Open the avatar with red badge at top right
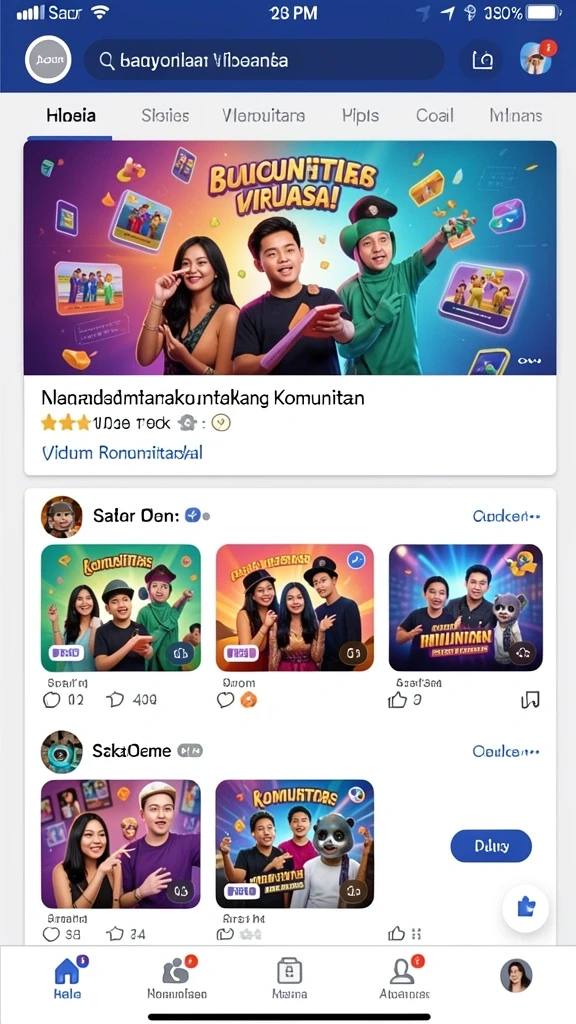Viewport: 576px width, 1024px height. (x=537, y=57)
